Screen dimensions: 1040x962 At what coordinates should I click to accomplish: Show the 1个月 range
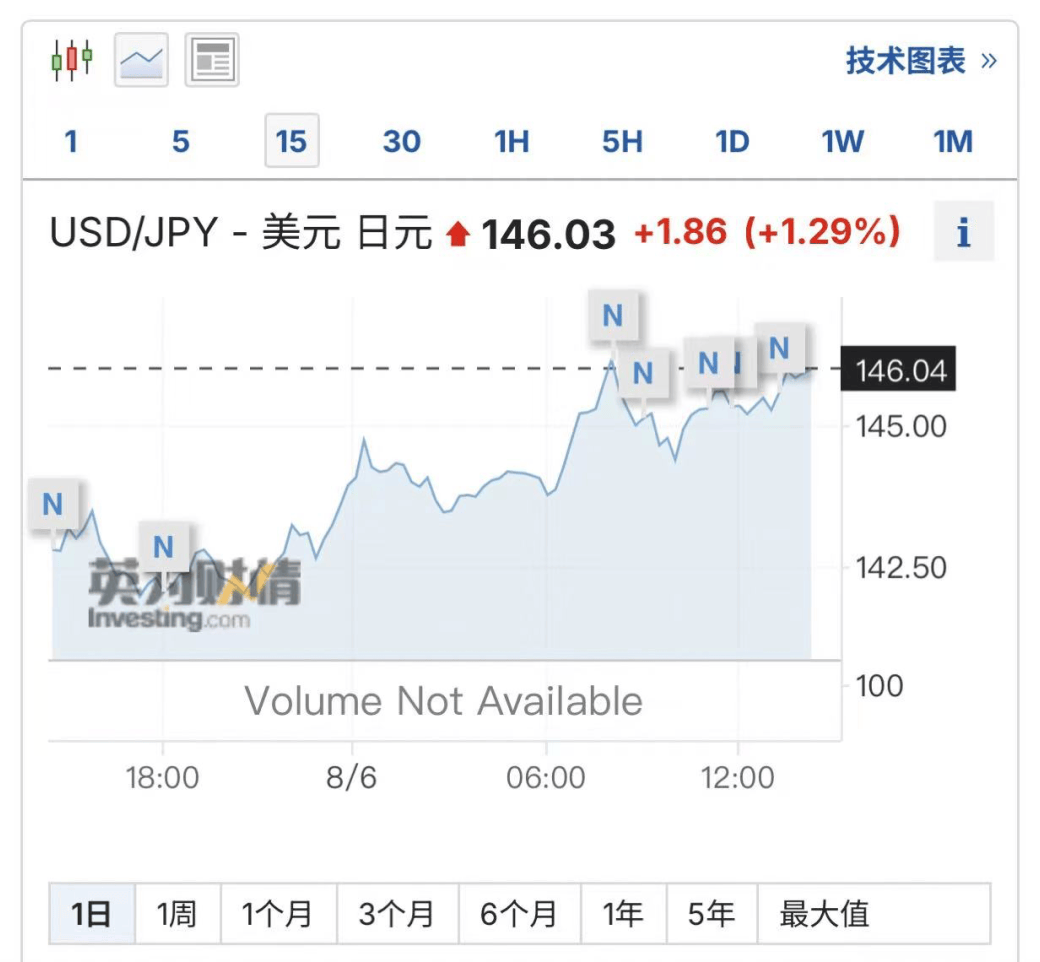[x=278, y=913]
